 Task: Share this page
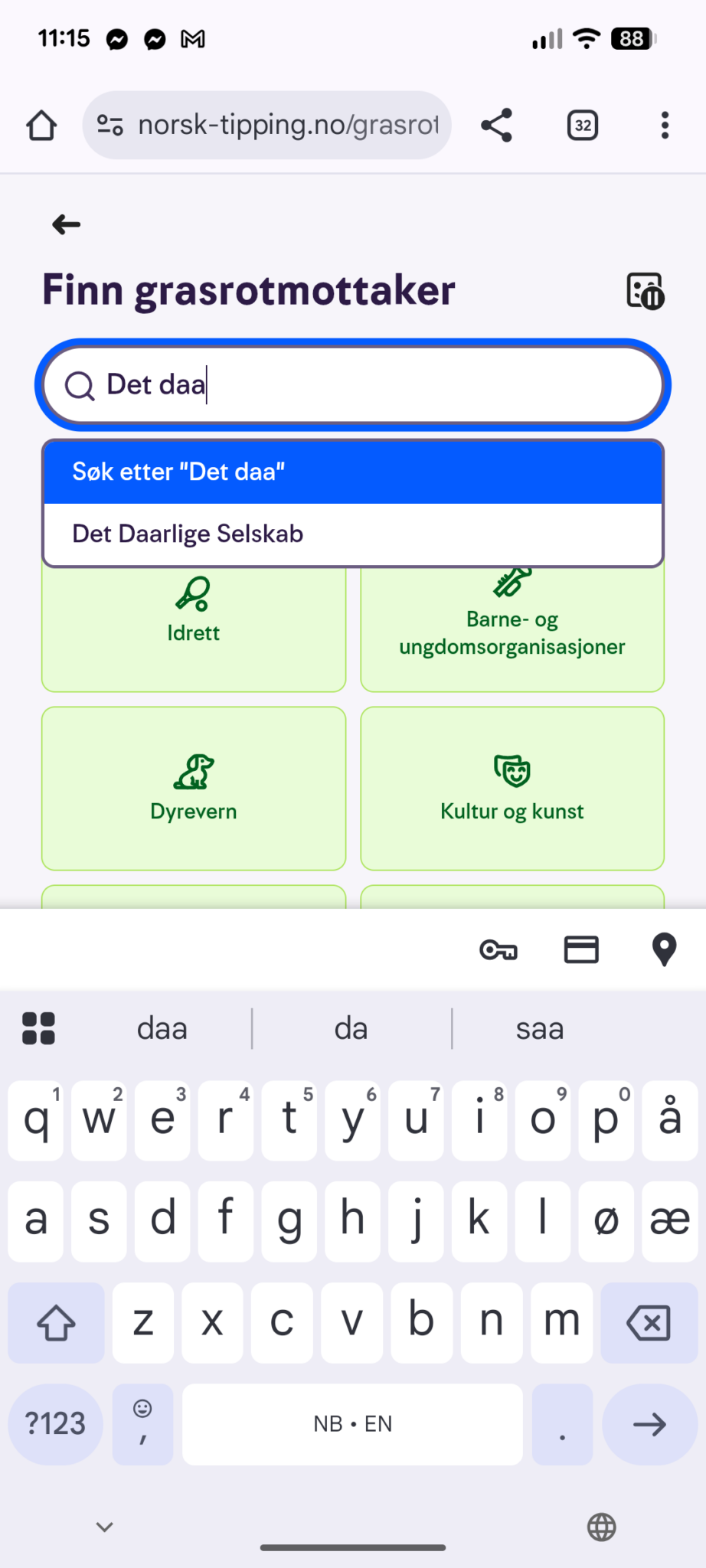(x=496, y=126)
